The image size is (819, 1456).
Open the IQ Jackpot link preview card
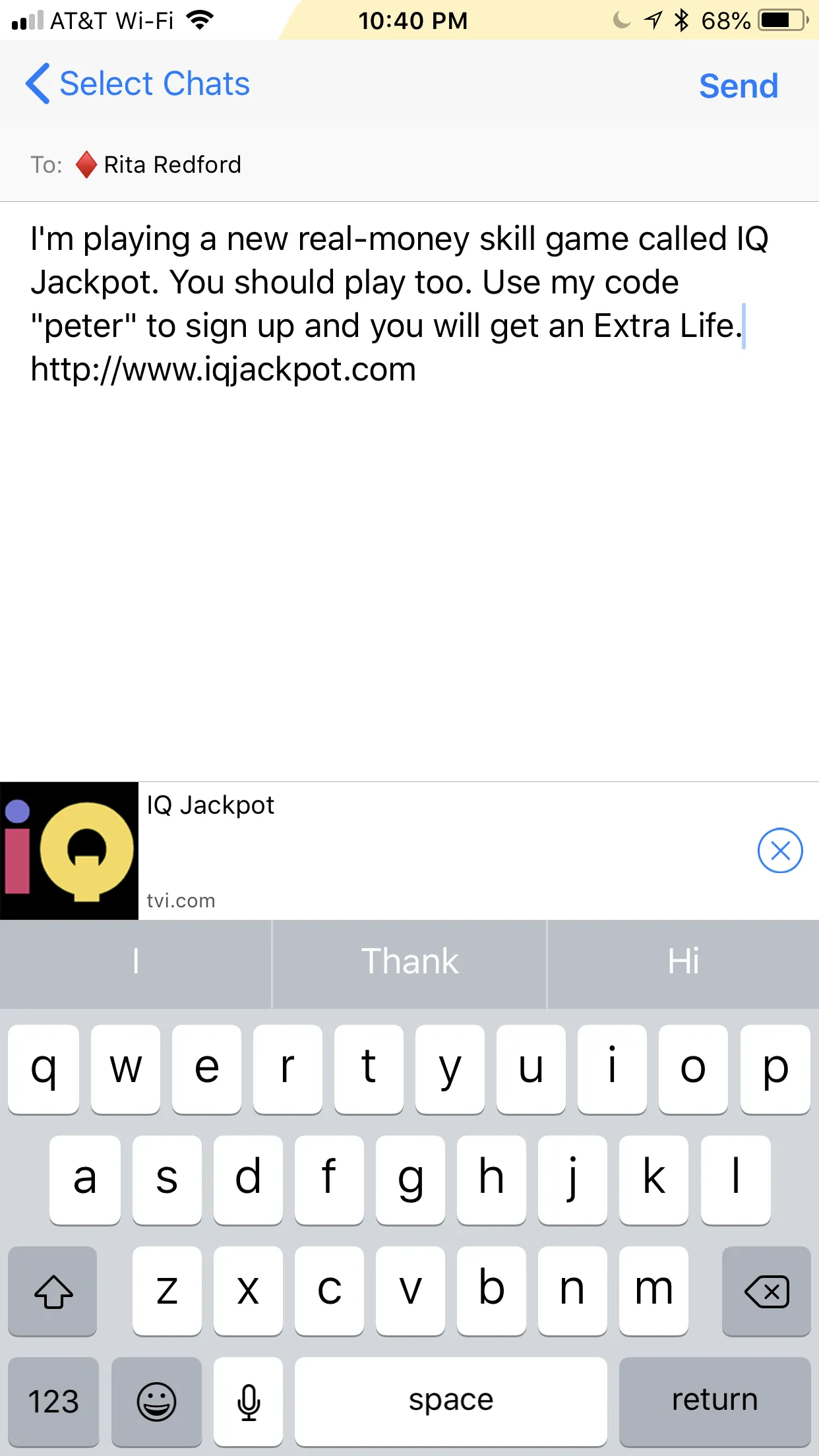click(396, 851)
